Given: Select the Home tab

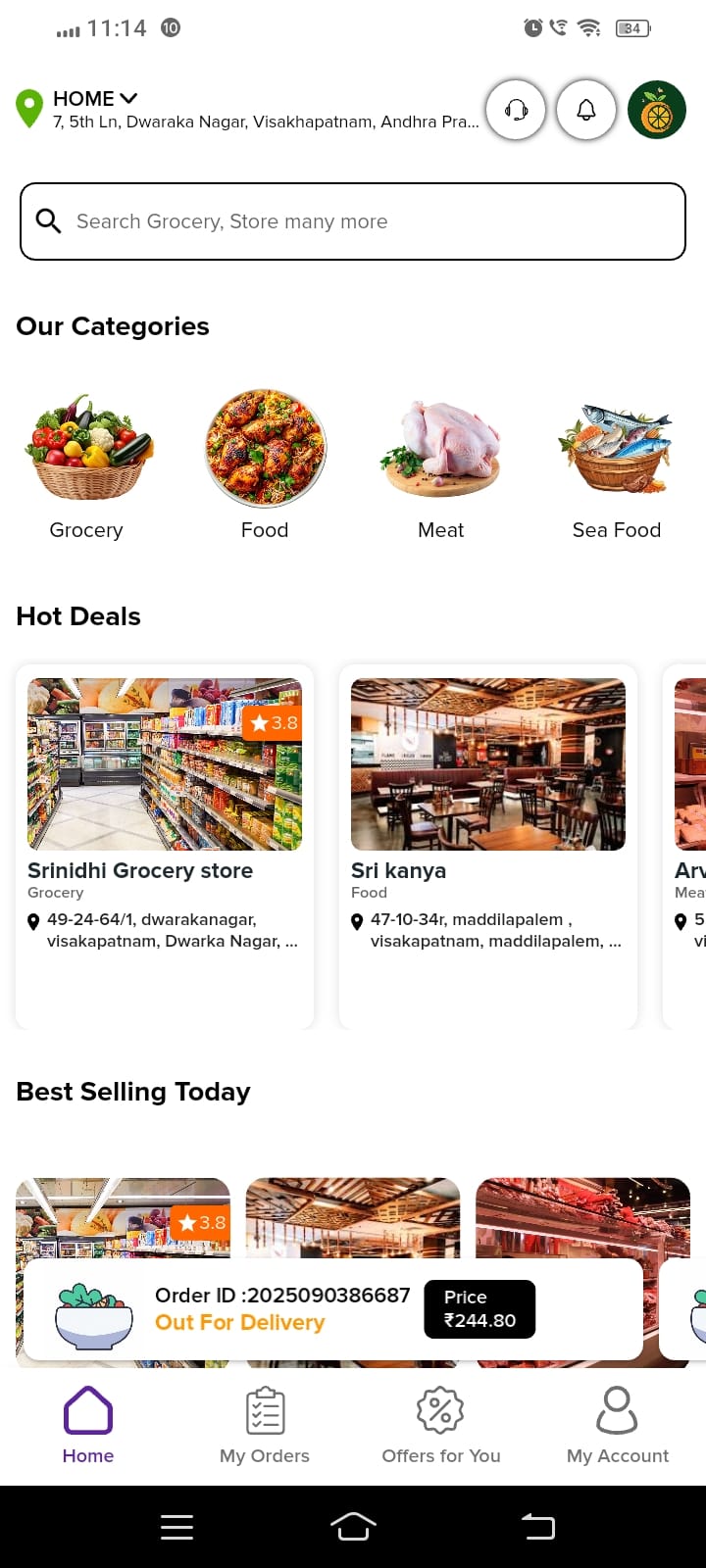Looking at the screenshot, I should click(x=88, y=1425).
